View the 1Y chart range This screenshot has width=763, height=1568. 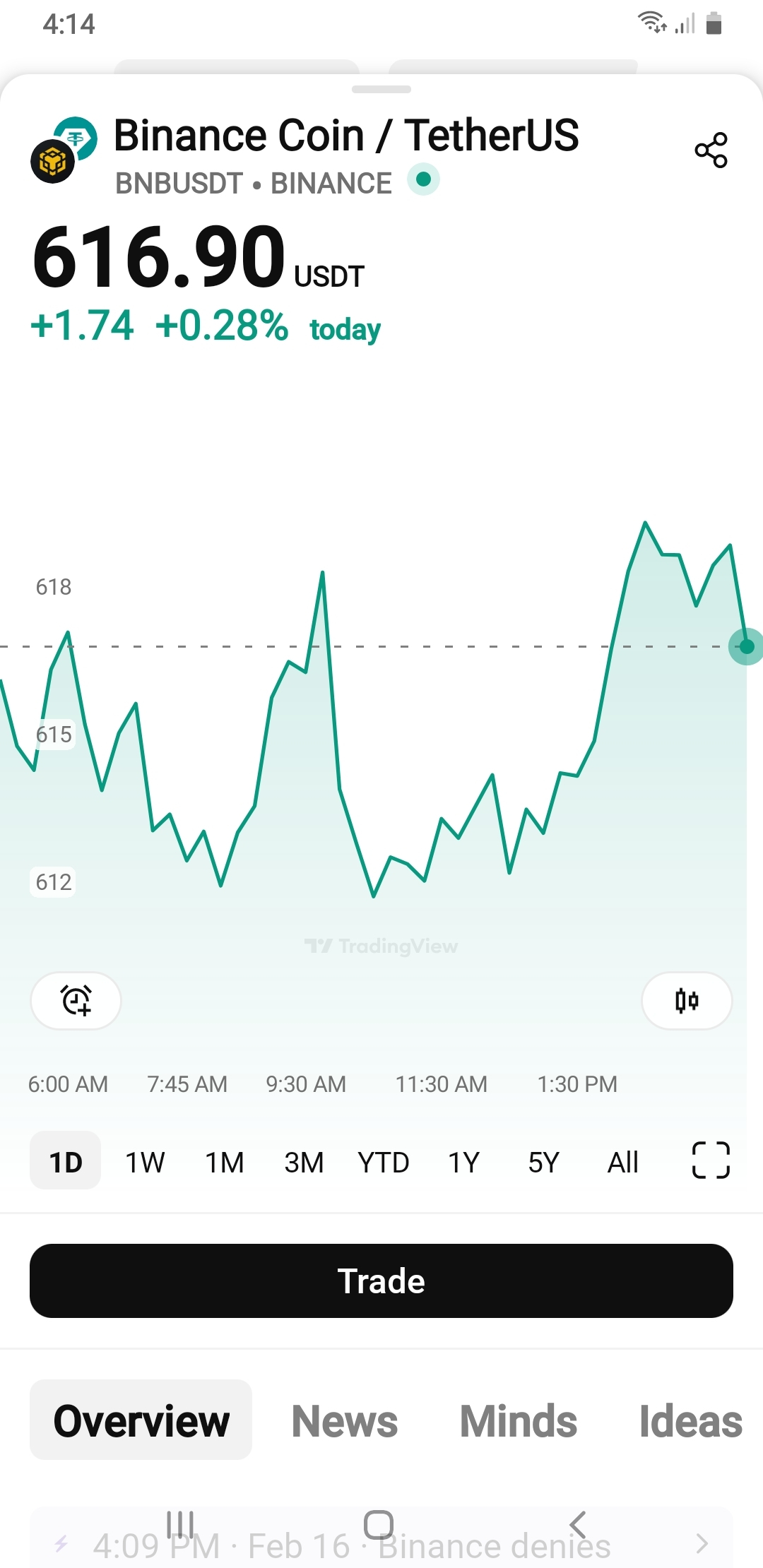click(x=463, y=1162)
